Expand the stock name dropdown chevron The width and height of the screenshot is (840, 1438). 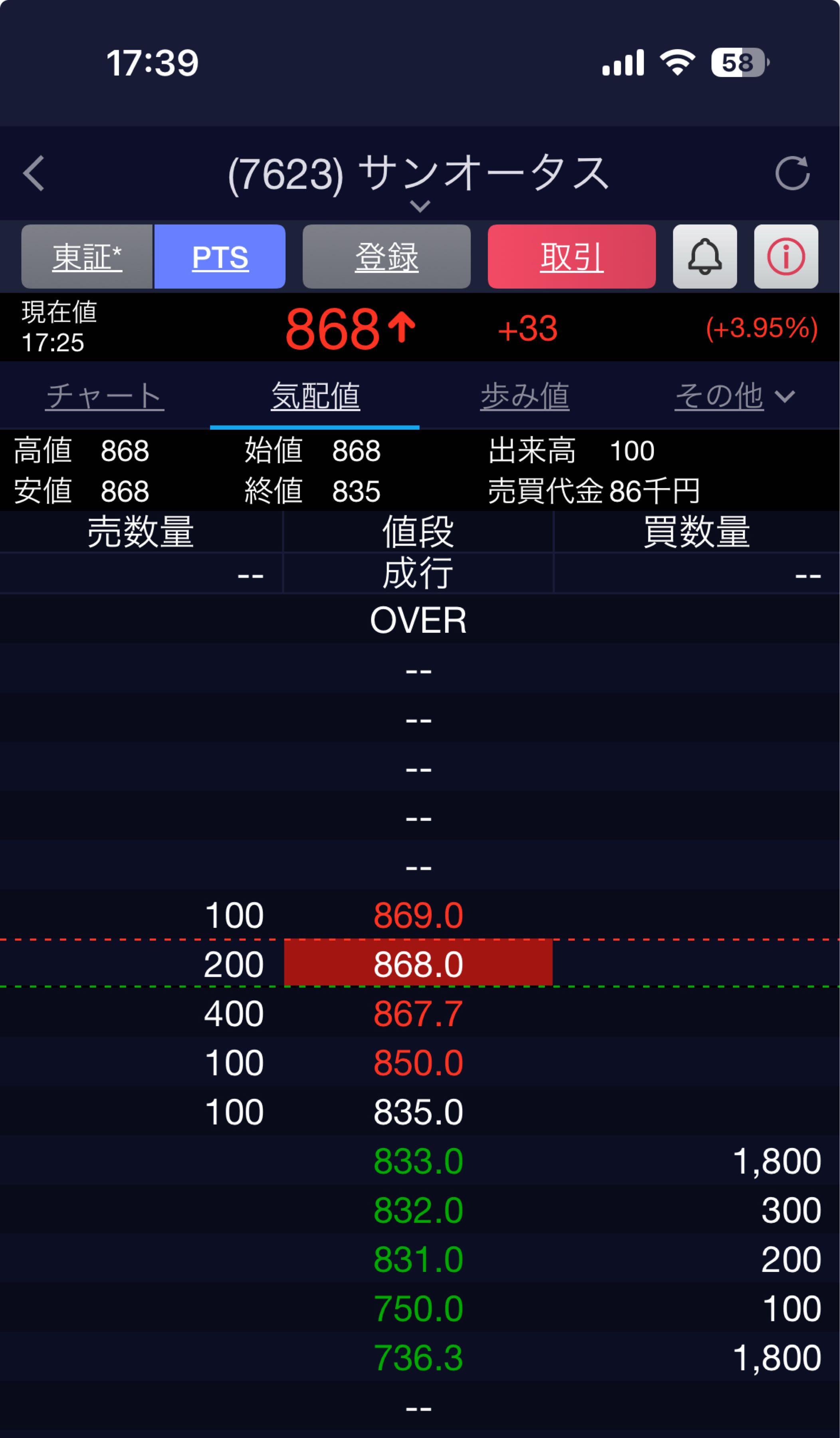pos(420,206)
